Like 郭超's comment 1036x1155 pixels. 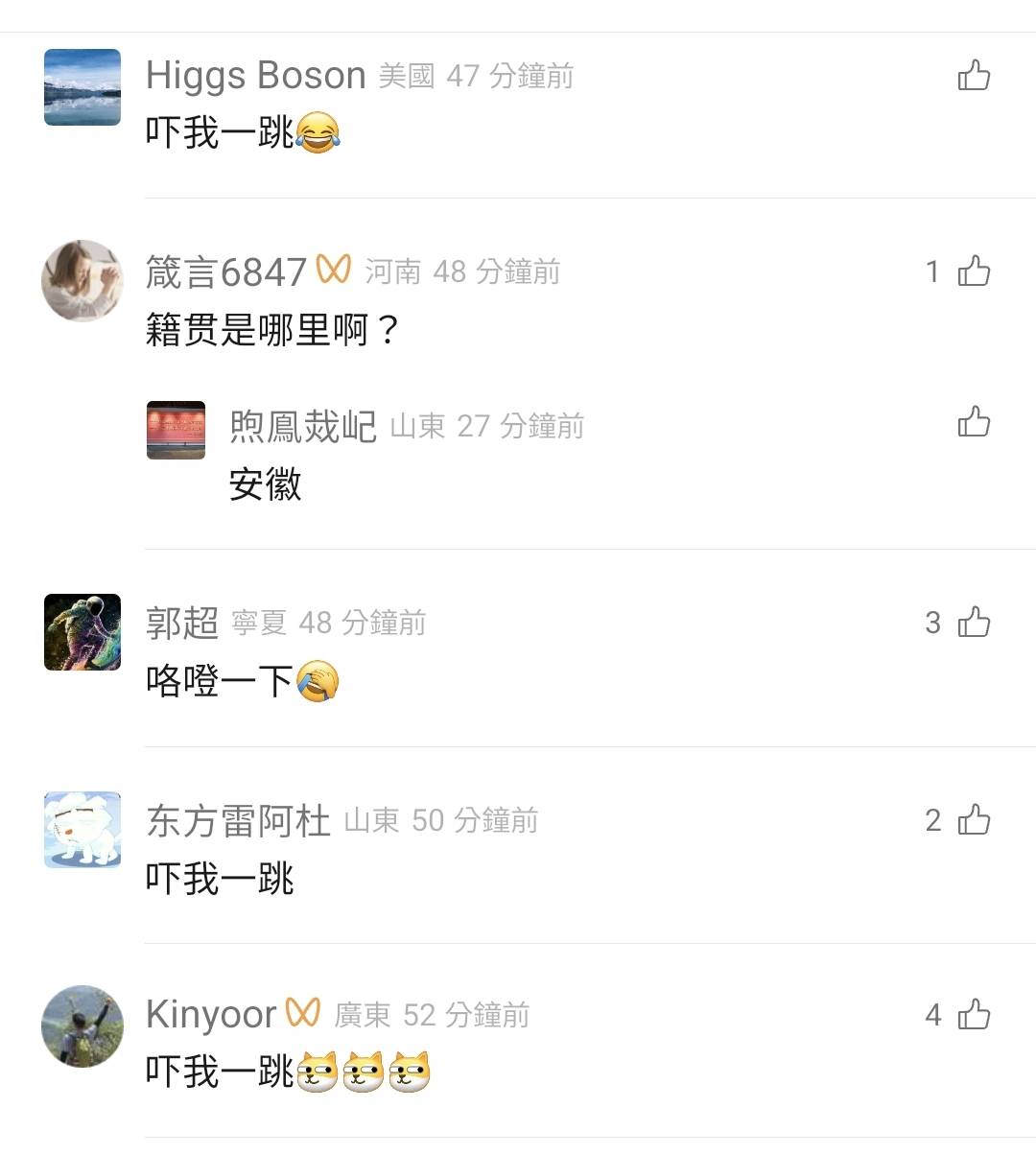point(974,623)
